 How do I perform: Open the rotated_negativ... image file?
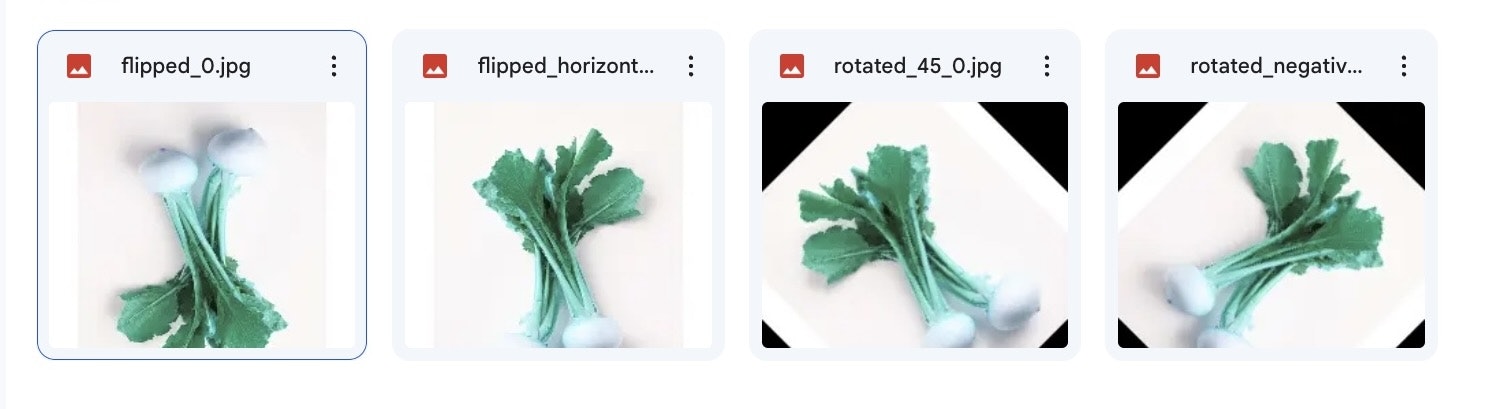[1271, 225]
